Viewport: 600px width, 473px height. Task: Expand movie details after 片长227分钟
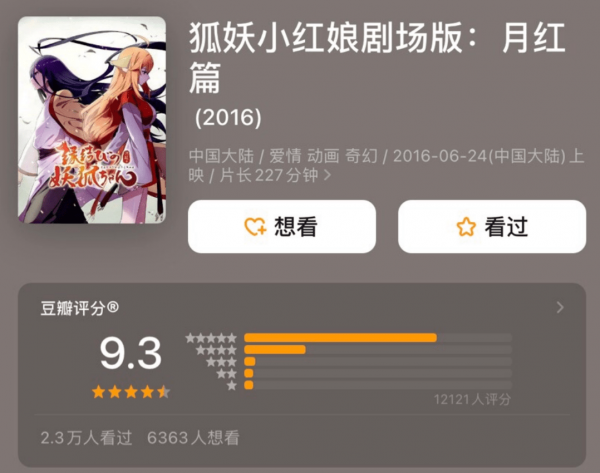click(328, 176)
